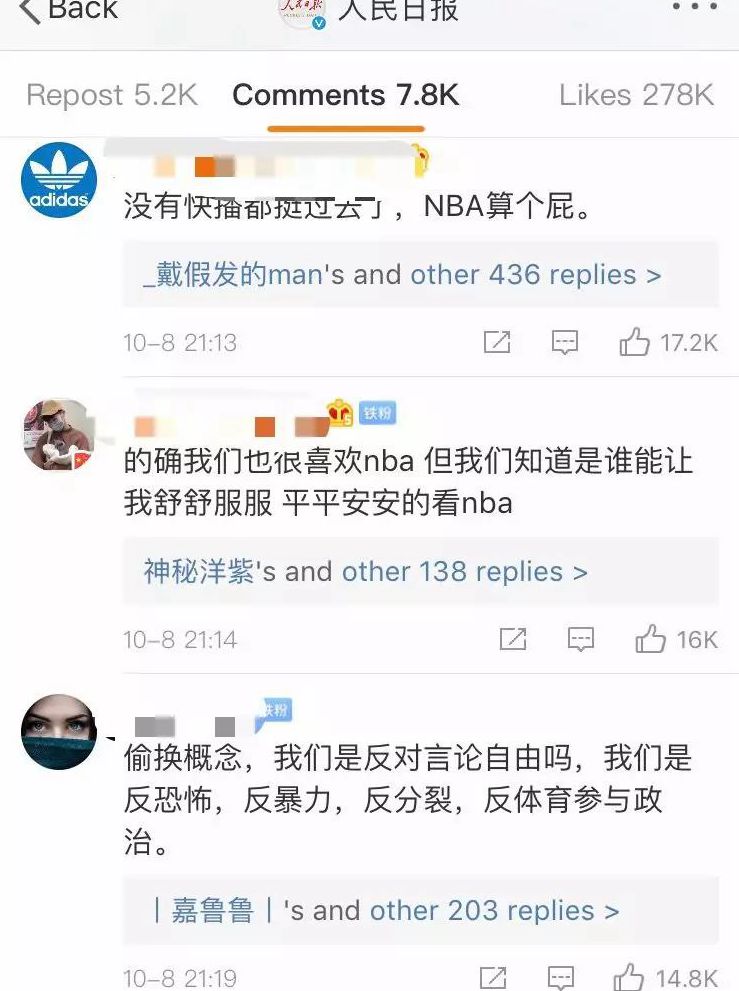Switch to the Repost 5.2K tab
Image resolution: width=739 pixels, height=991 pixels.
[x=112, y=96]
